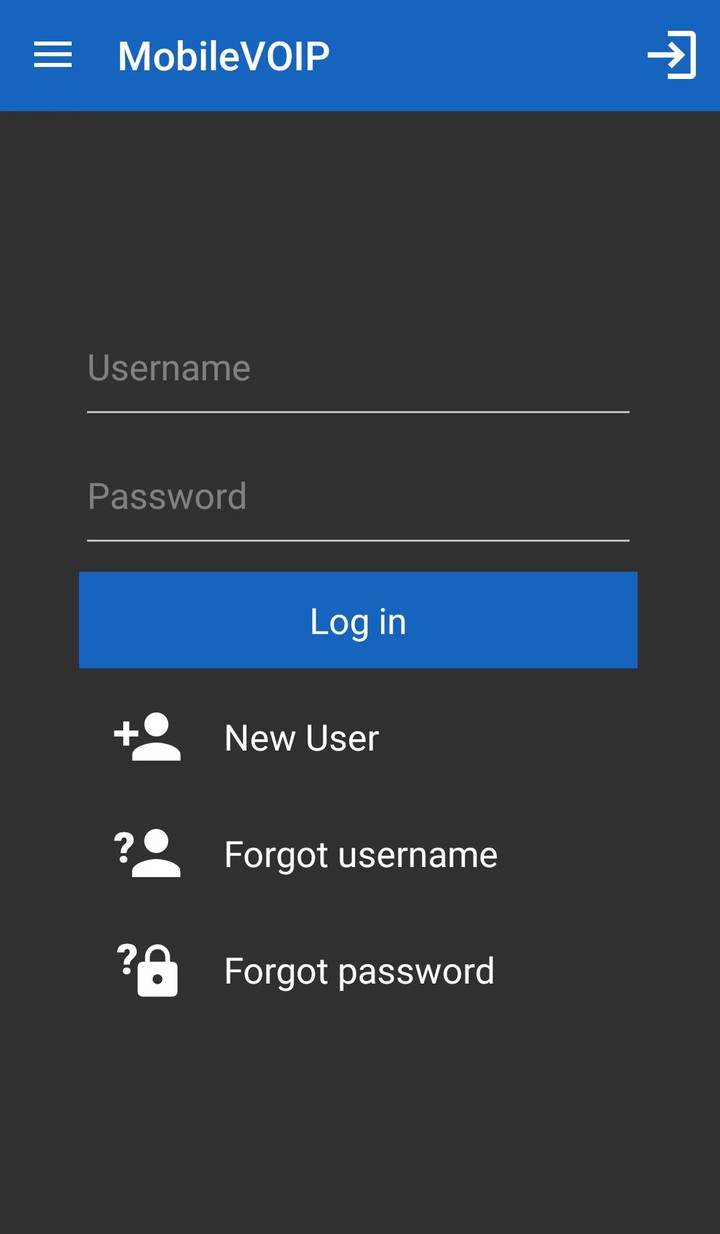The height and width of the screenshot is (1234, 720).
Task: Tap the question-mark person icon for Forgot username
Action: [146, 854]
